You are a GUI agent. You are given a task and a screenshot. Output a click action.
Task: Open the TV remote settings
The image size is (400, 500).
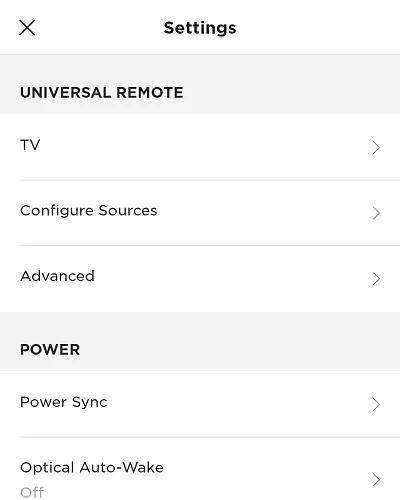coord(200,147)
